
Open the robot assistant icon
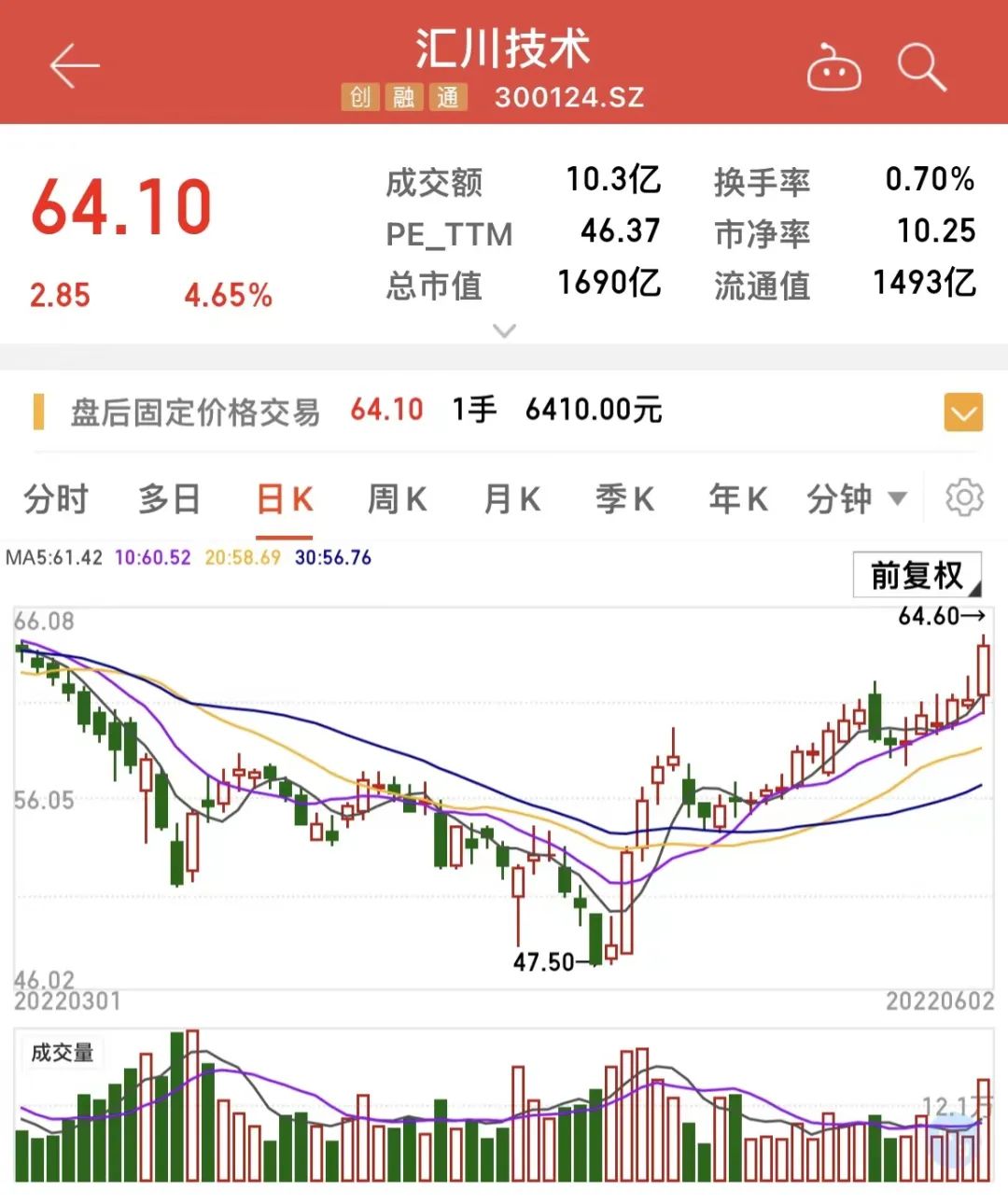pos(833,67)
